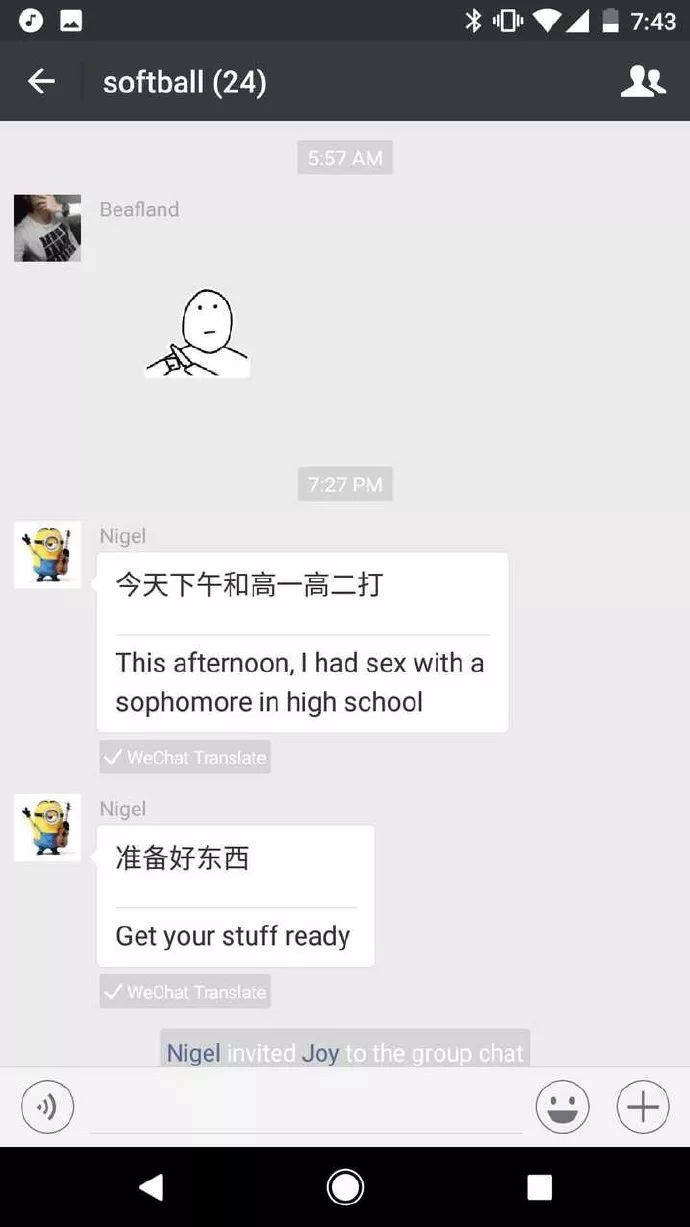Viewport: 690px width, 1227px height.
Task: Switch to voice message input
Action: coord(48,1107)
